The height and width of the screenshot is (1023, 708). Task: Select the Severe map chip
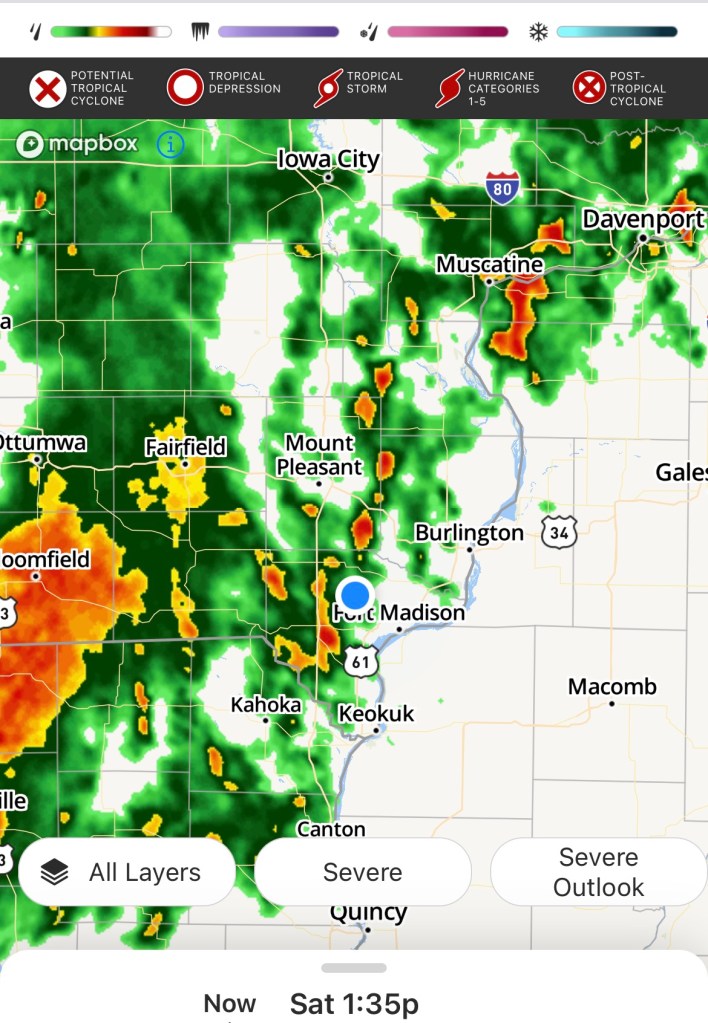[x=362, y=872]
